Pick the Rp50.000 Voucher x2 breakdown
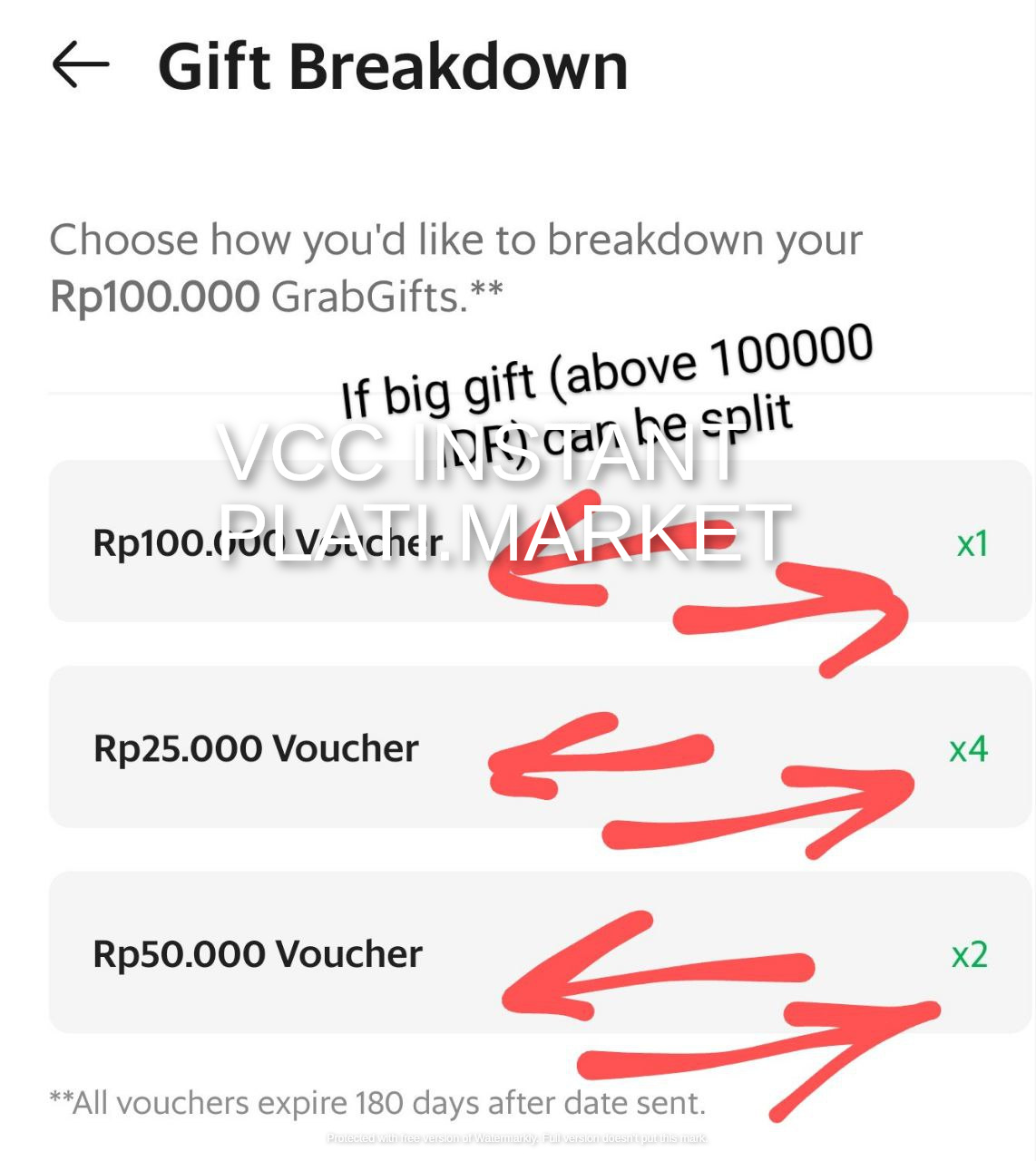1036x1161 pixels. coord(539,952)
